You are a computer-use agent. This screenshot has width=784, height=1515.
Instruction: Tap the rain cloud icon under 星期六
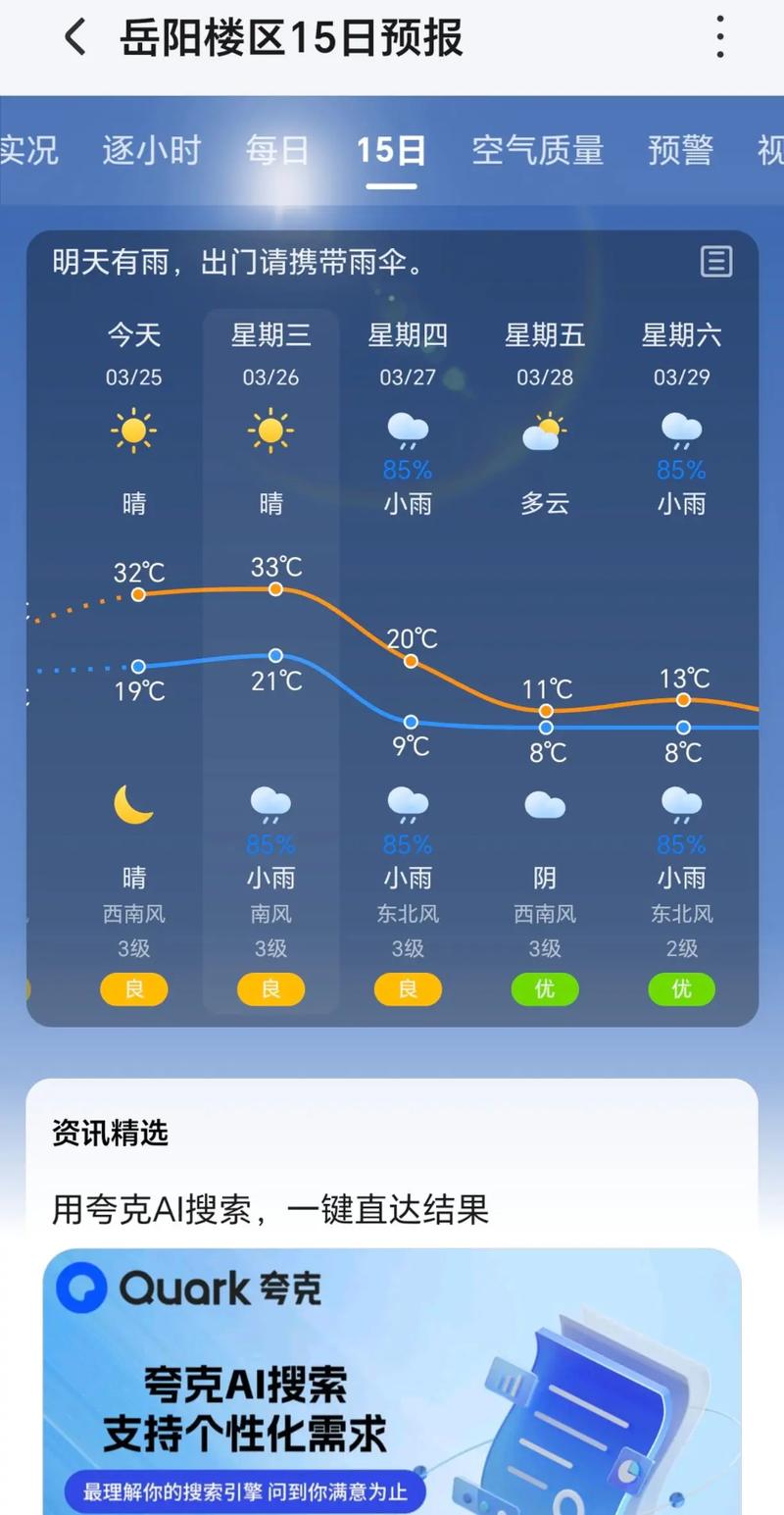pos(681,429)
